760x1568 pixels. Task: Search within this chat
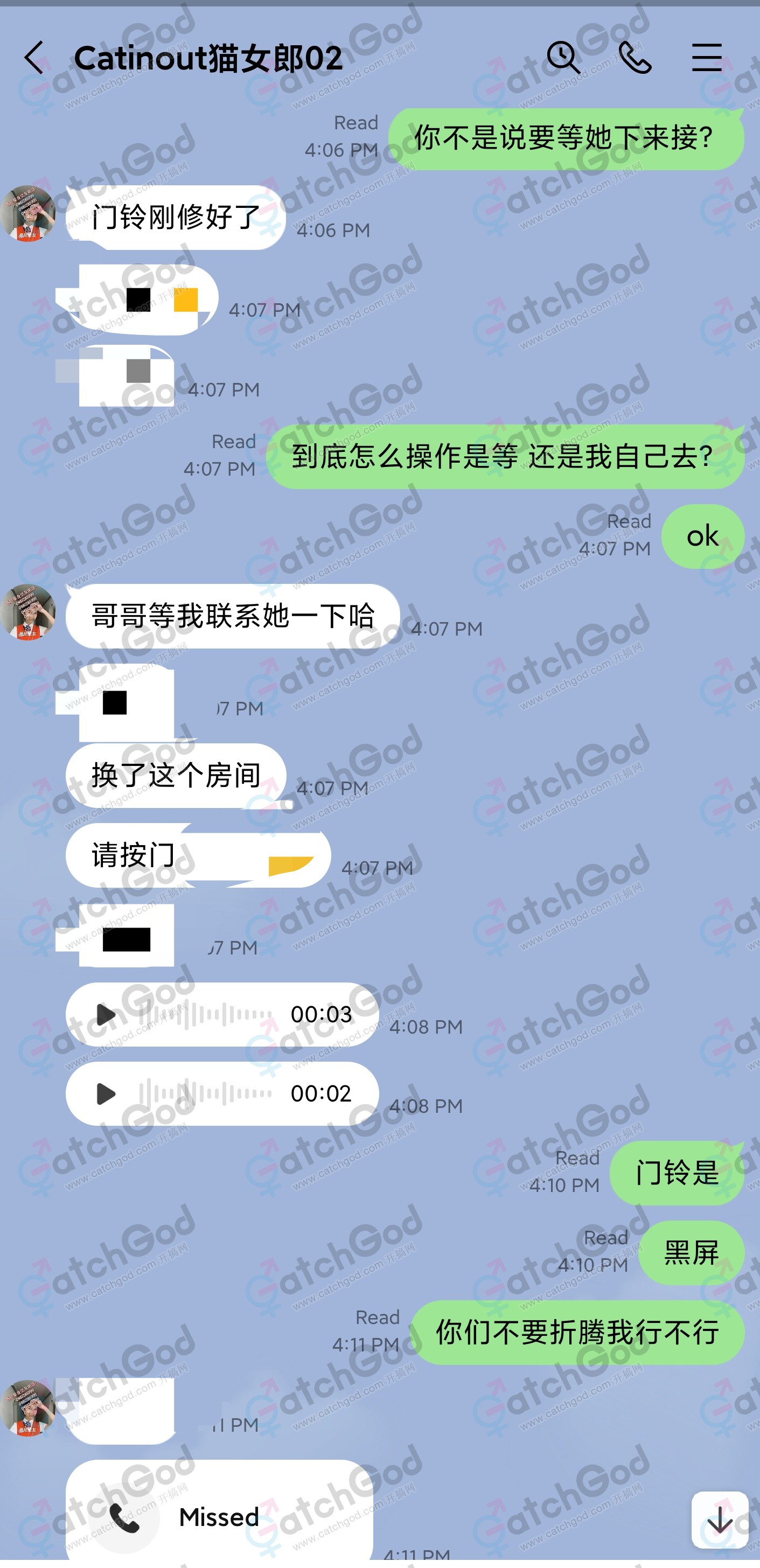coord(563,58)
